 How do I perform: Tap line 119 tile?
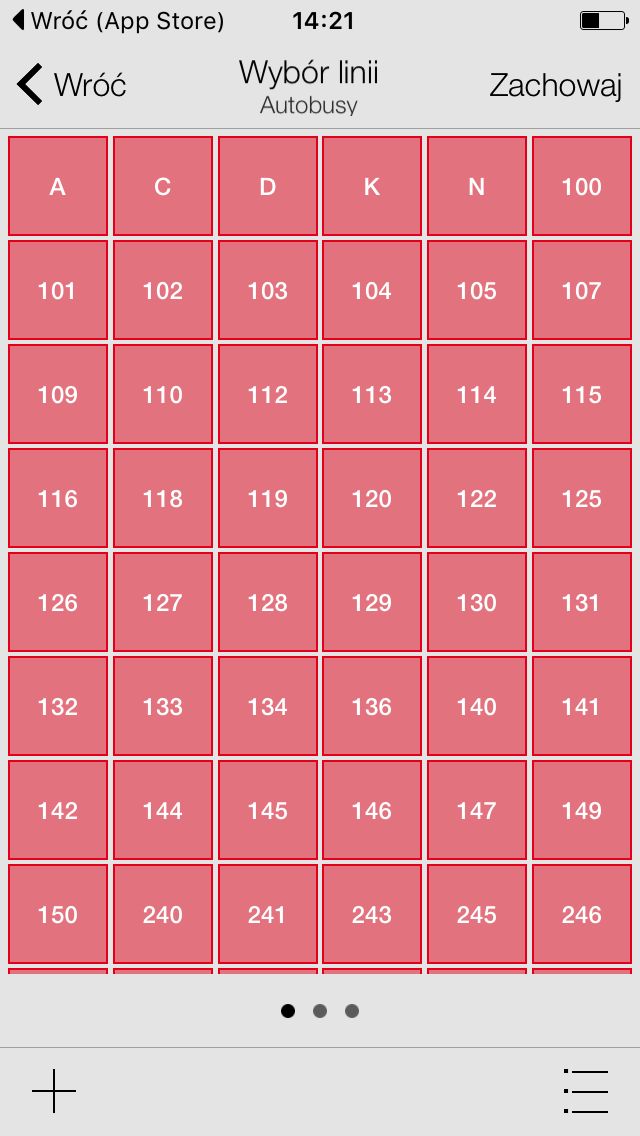tap(267, 498)
